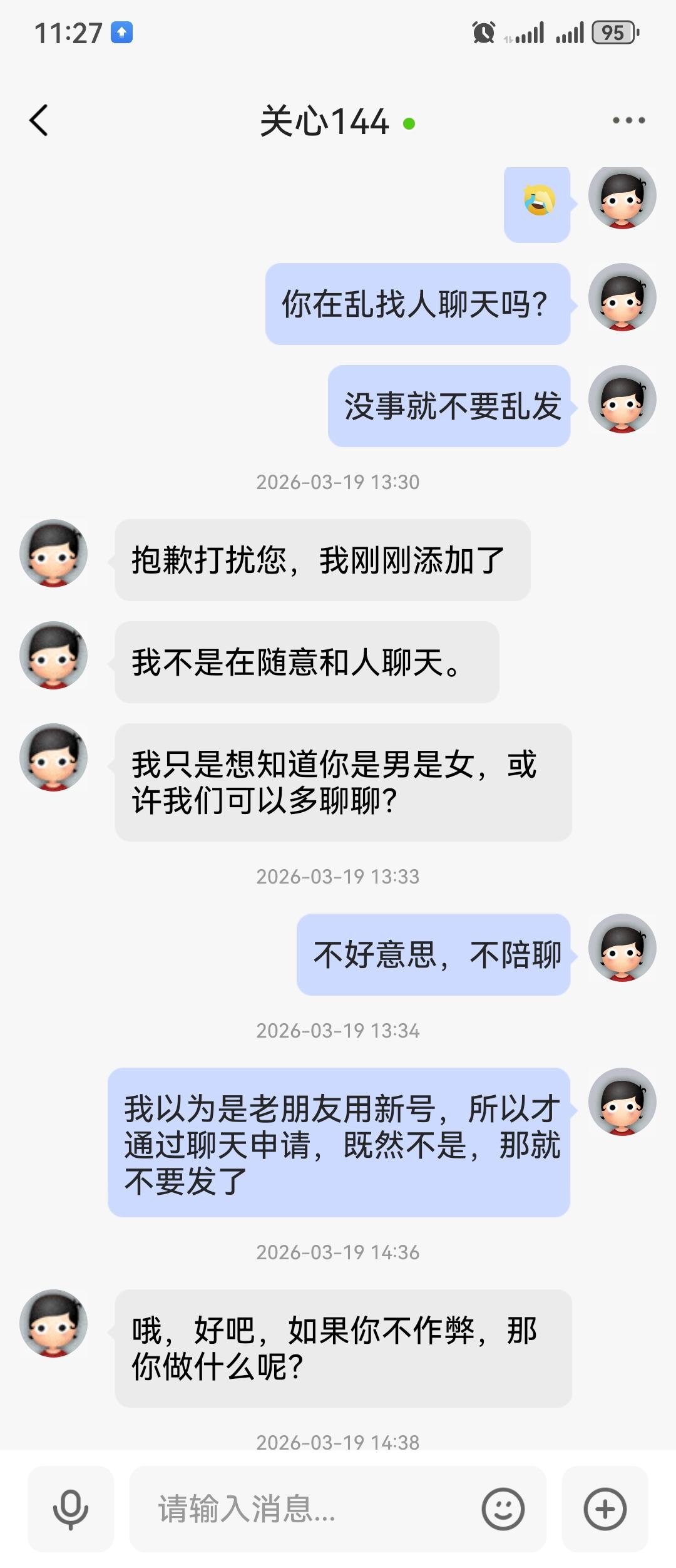Tap the microphone voice input button
This screenshot has height=1568, width=676.
pyautogui.click(x=71, y=1509)
